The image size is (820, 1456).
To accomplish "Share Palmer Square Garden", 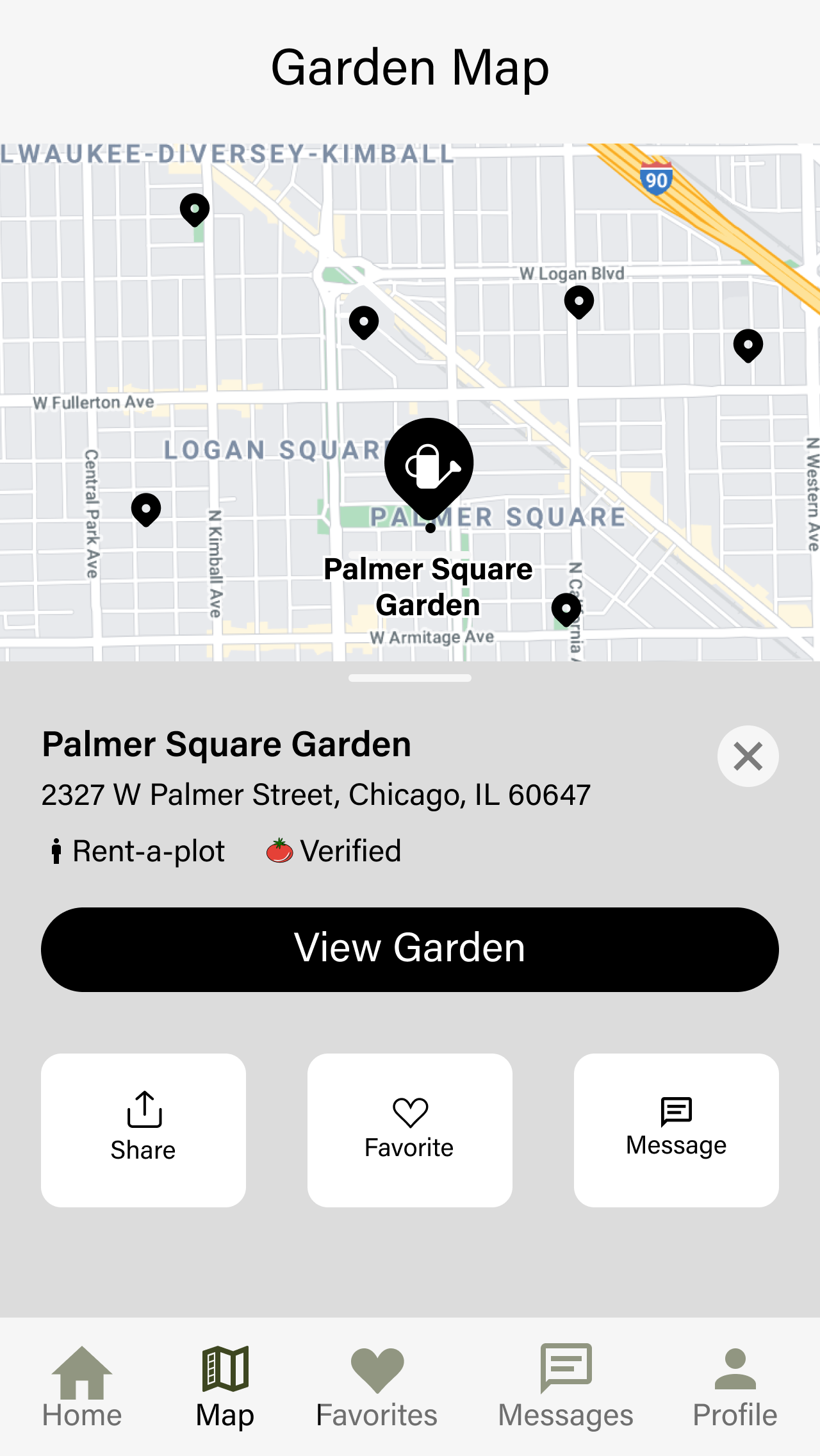I will pos(143,1130).
